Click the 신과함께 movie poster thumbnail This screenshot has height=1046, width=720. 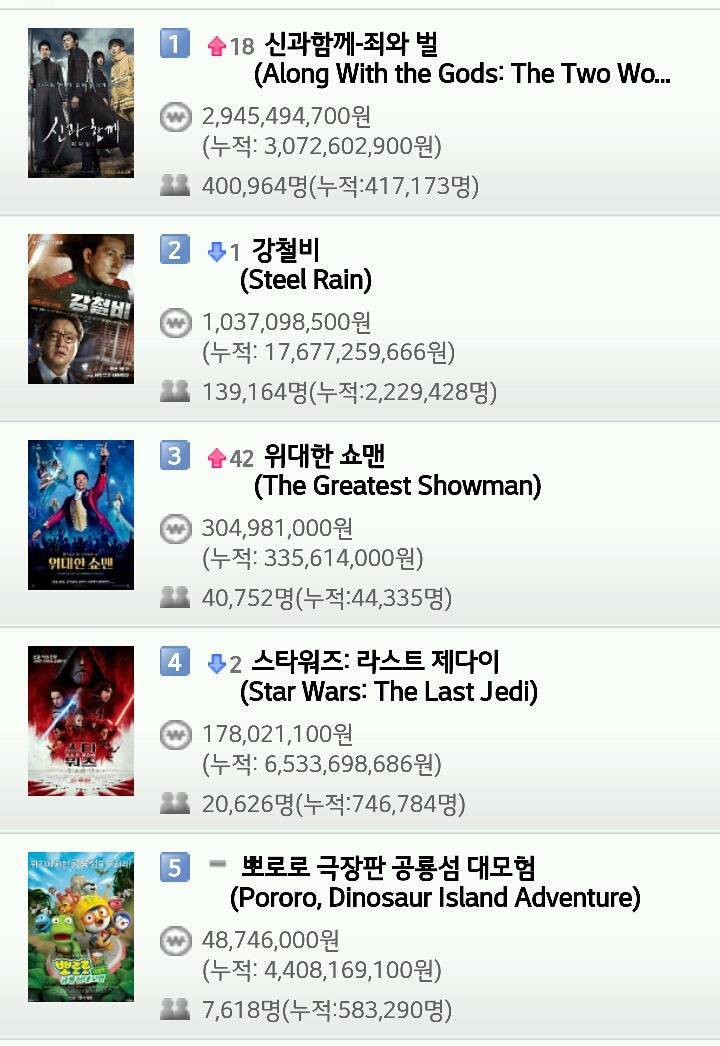83,104
